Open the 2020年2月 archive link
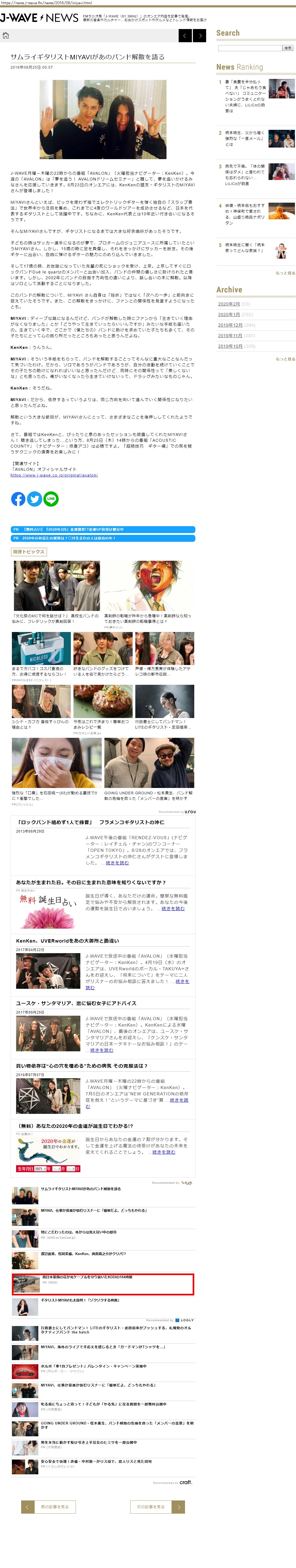 [x=228, y=304]
